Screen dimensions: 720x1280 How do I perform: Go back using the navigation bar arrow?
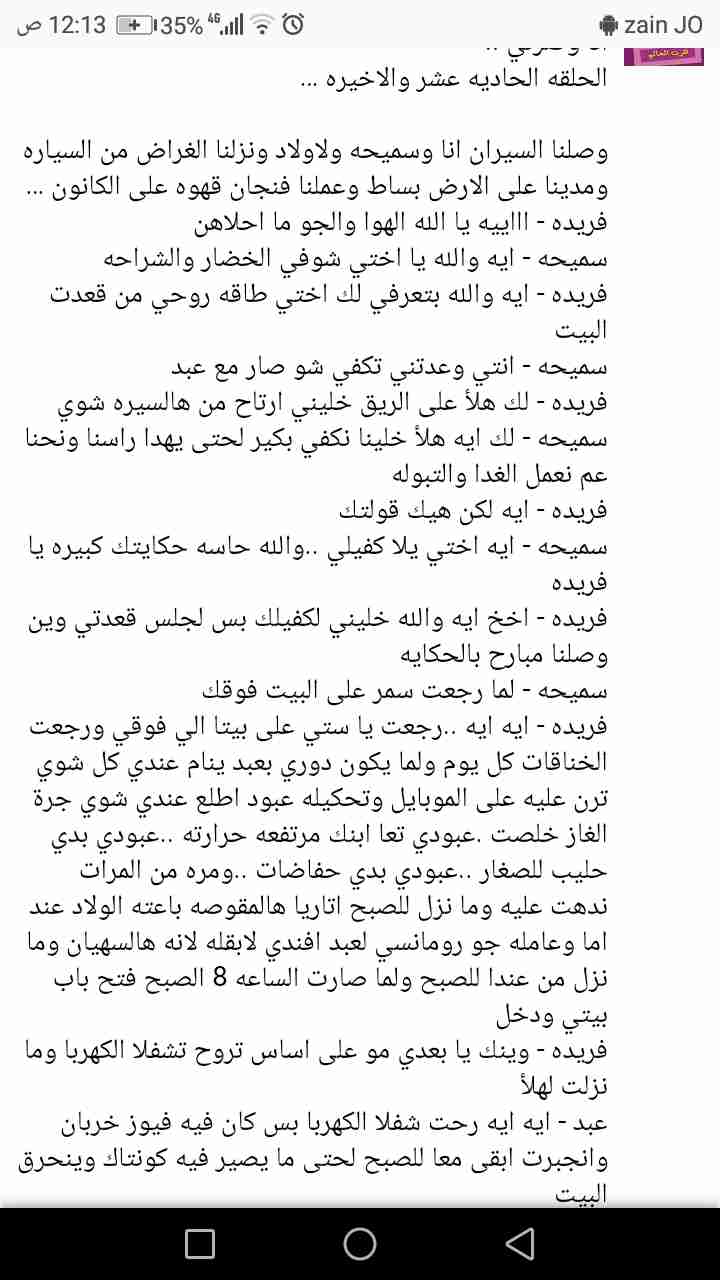pyautogui.click(x=520, y=1243)
